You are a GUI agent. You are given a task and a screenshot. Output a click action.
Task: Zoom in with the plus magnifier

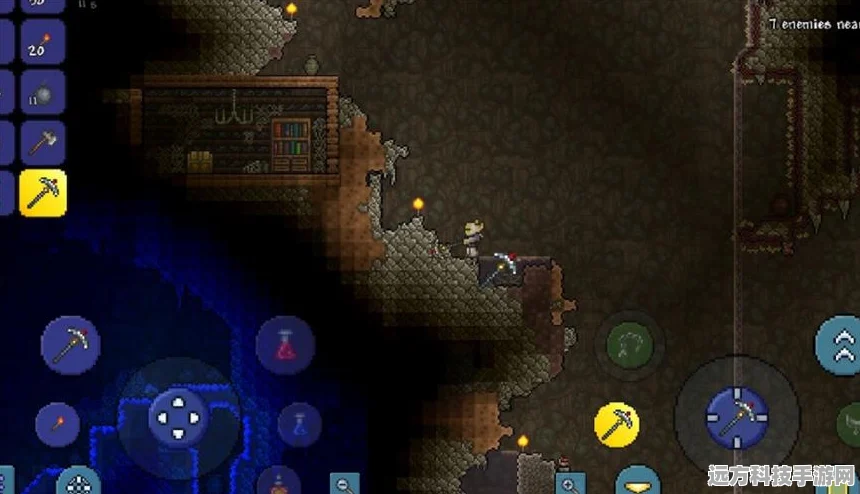pyautogui.click(x=570, y=484)
